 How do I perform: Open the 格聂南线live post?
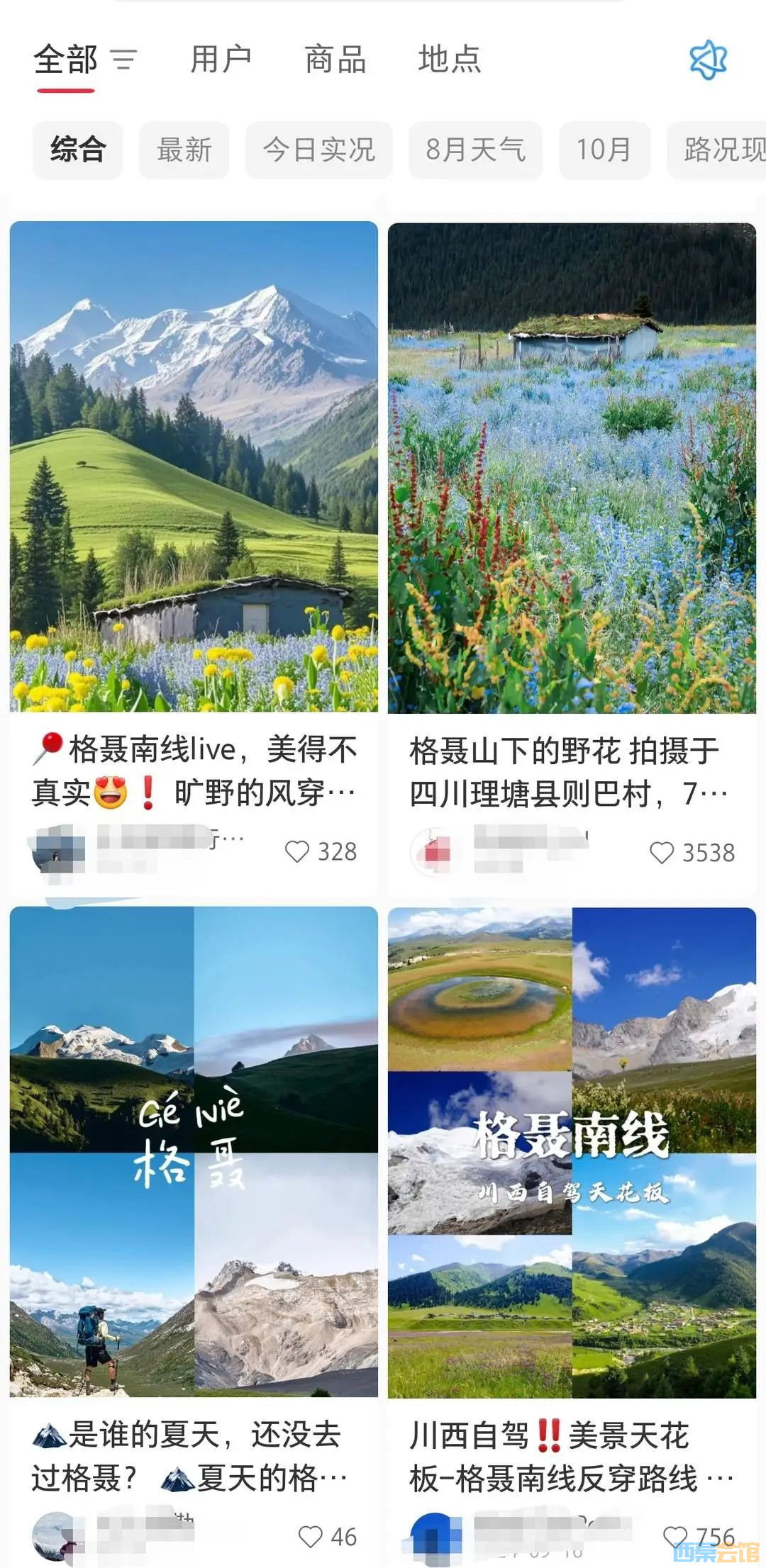[x=194, y=468]
